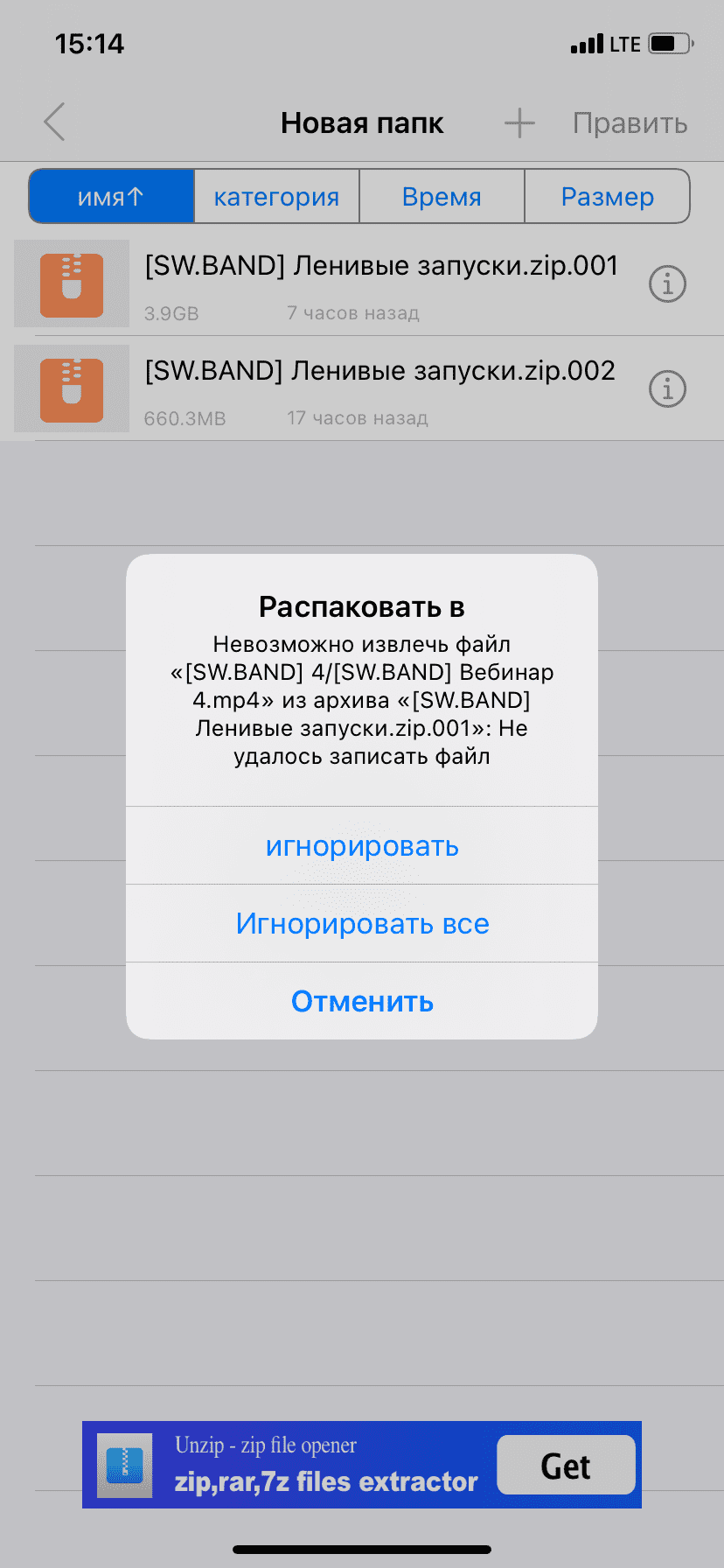Tap Get on the Unzip ad banner
The image size is (724, 1568).
pos(566,1466)
